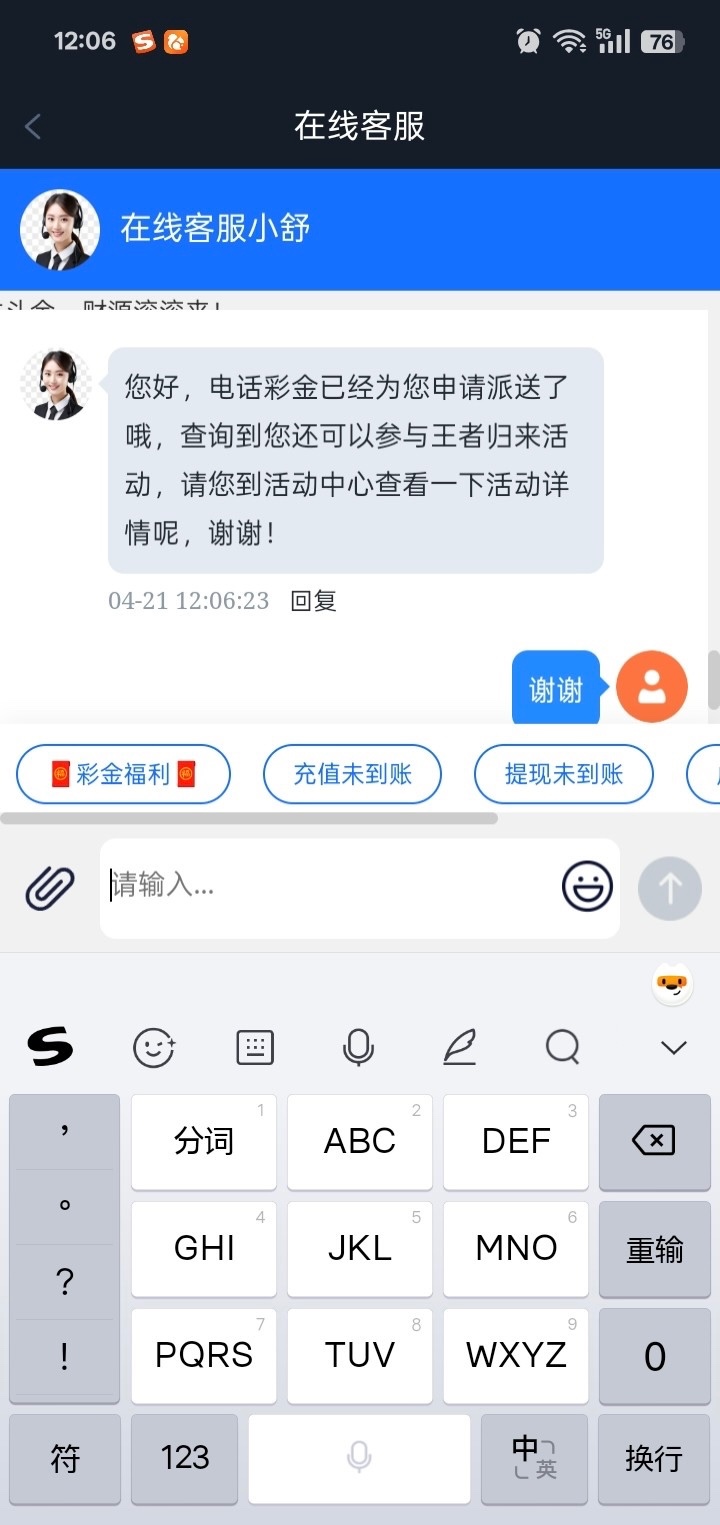The width and height of the screenshot is (720, 1525).
Task: Start voice input with the microphone icon
Action: pos(358,1047)
